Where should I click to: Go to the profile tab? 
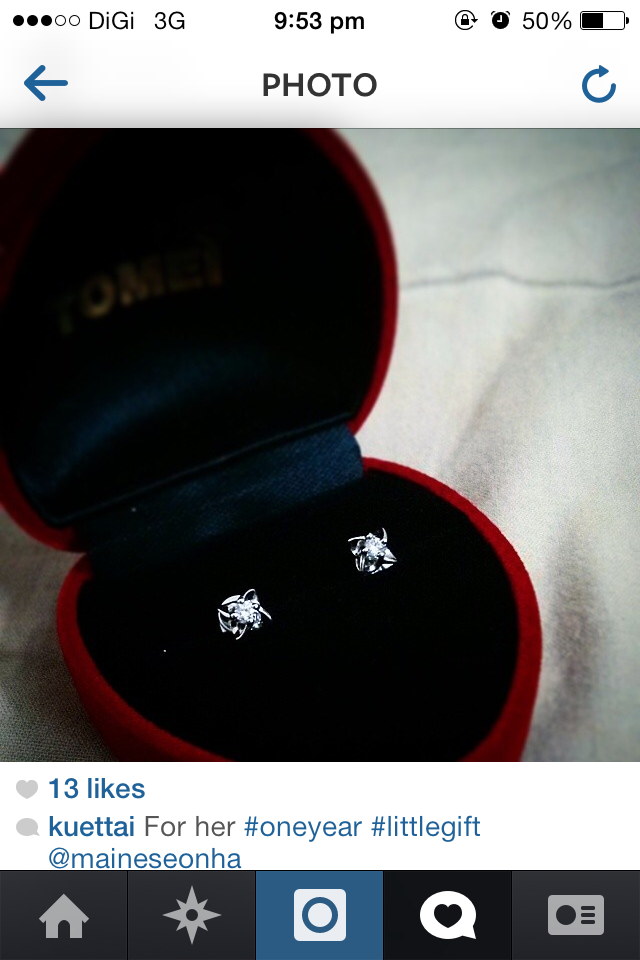tap(575, 915)
